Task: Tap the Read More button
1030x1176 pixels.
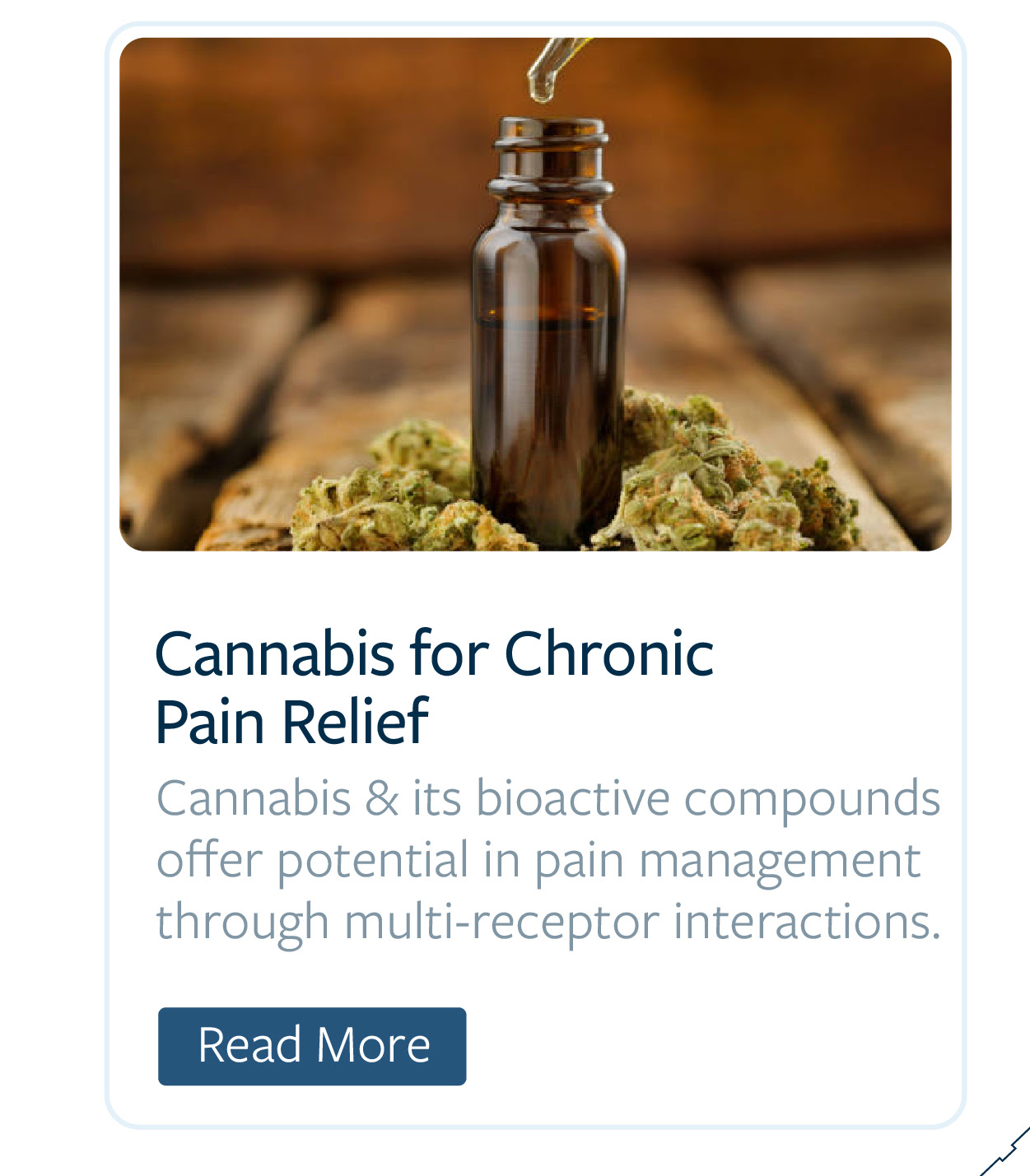Action: point(312,1046)
